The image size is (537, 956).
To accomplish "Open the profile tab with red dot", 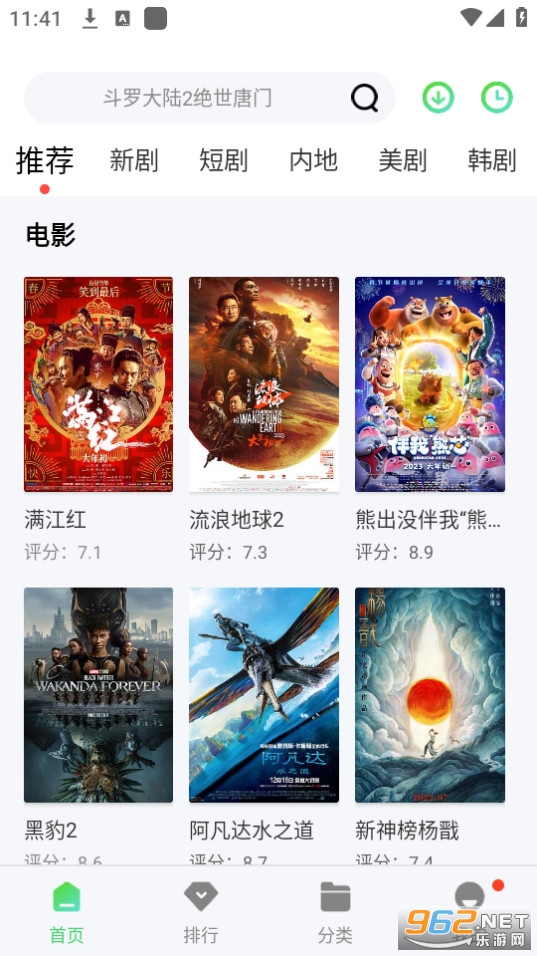I will (470, 902).
